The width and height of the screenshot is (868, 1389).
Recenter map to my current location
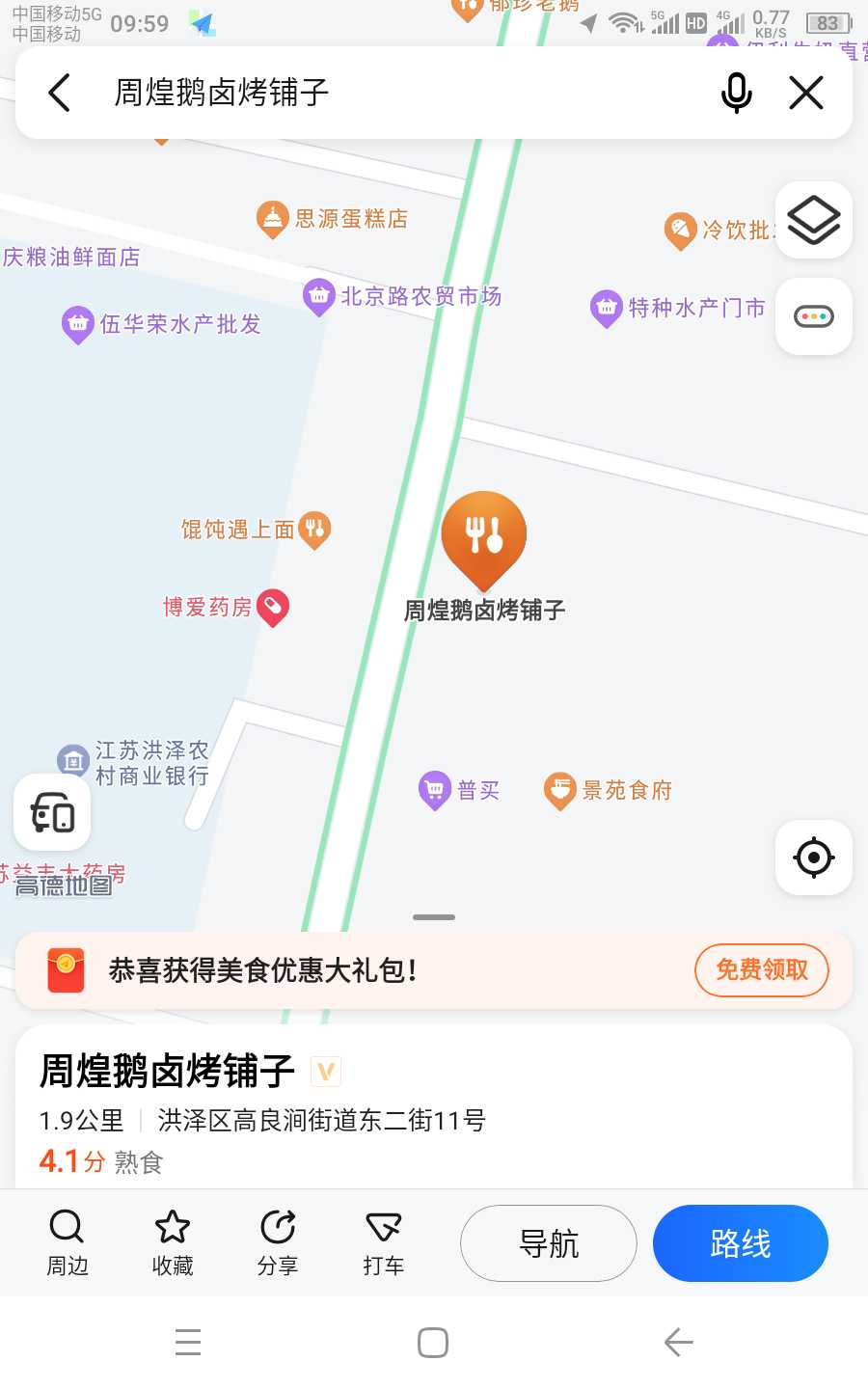[x=814, y=858]
